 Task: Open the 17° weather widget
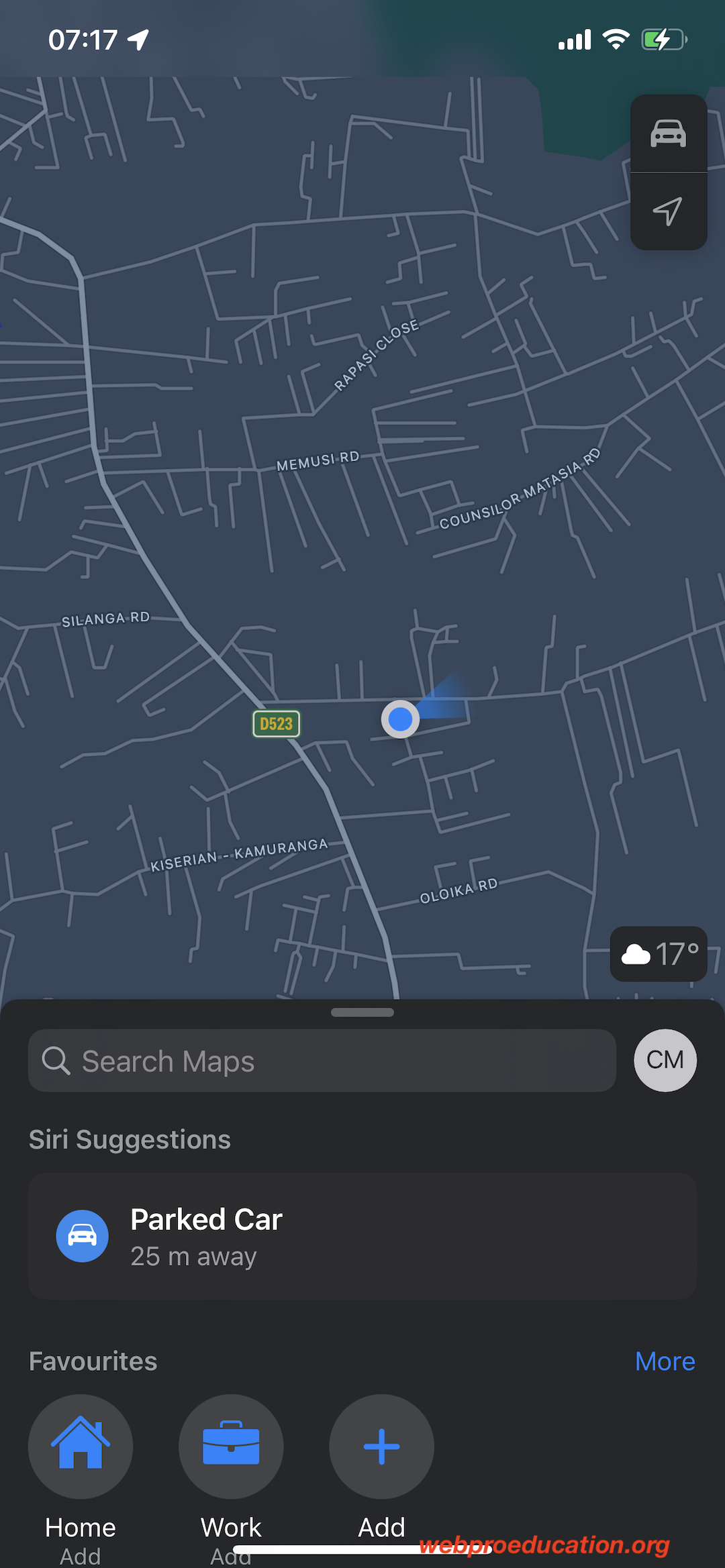[659, 954]
